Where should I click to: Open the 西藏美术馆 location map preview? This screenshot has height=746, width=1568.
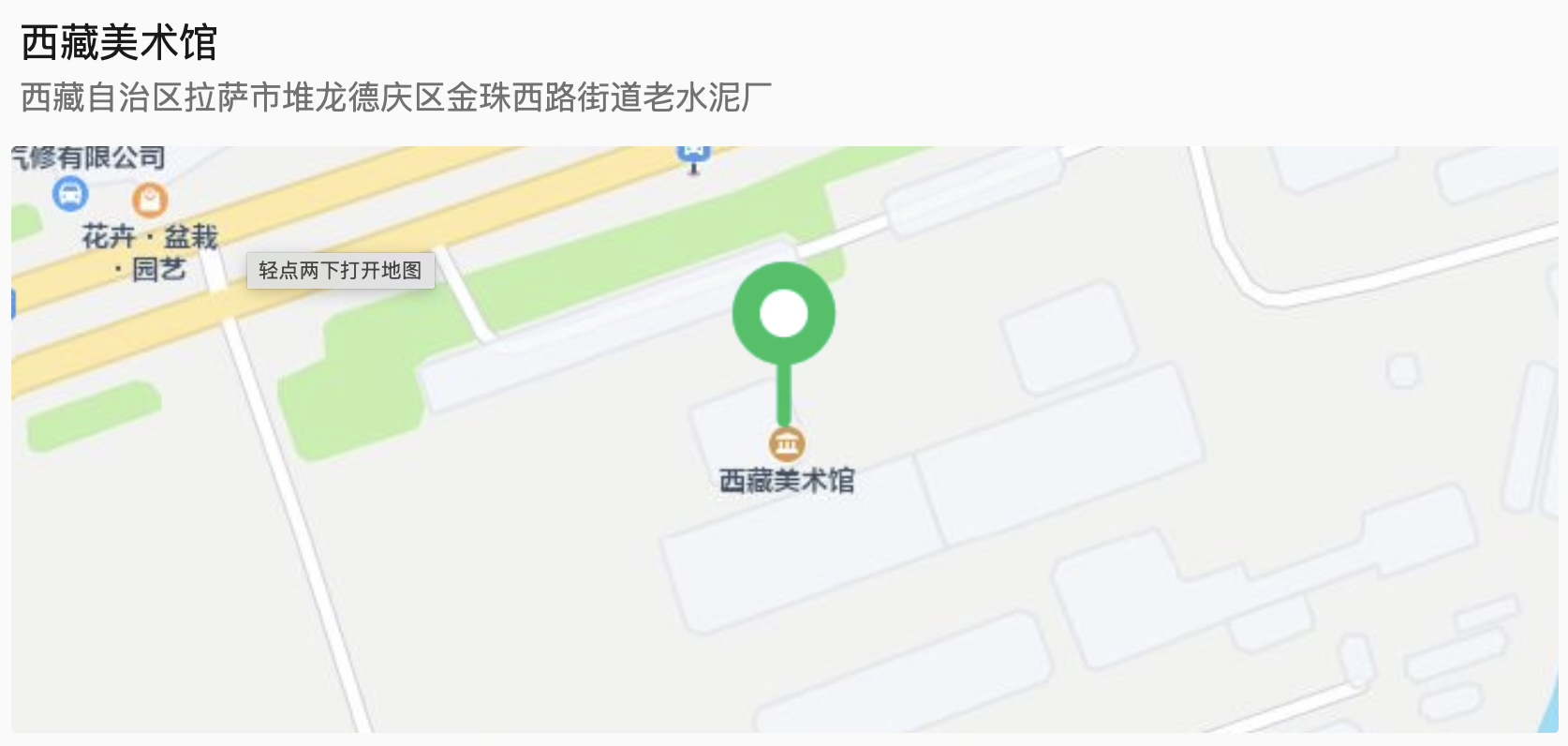click(x=784, y=439)
